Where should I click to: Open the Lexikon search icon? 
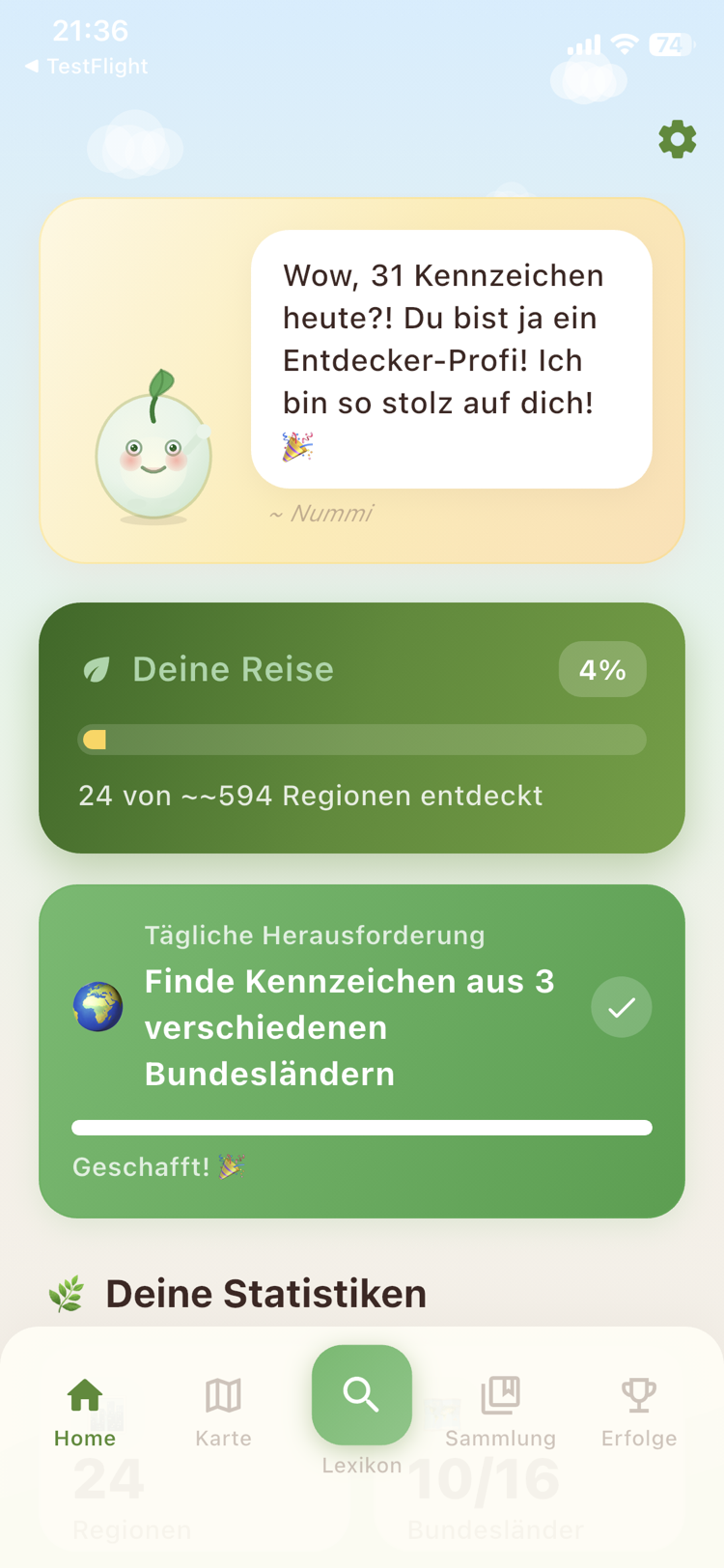[x=361, y=1393]
